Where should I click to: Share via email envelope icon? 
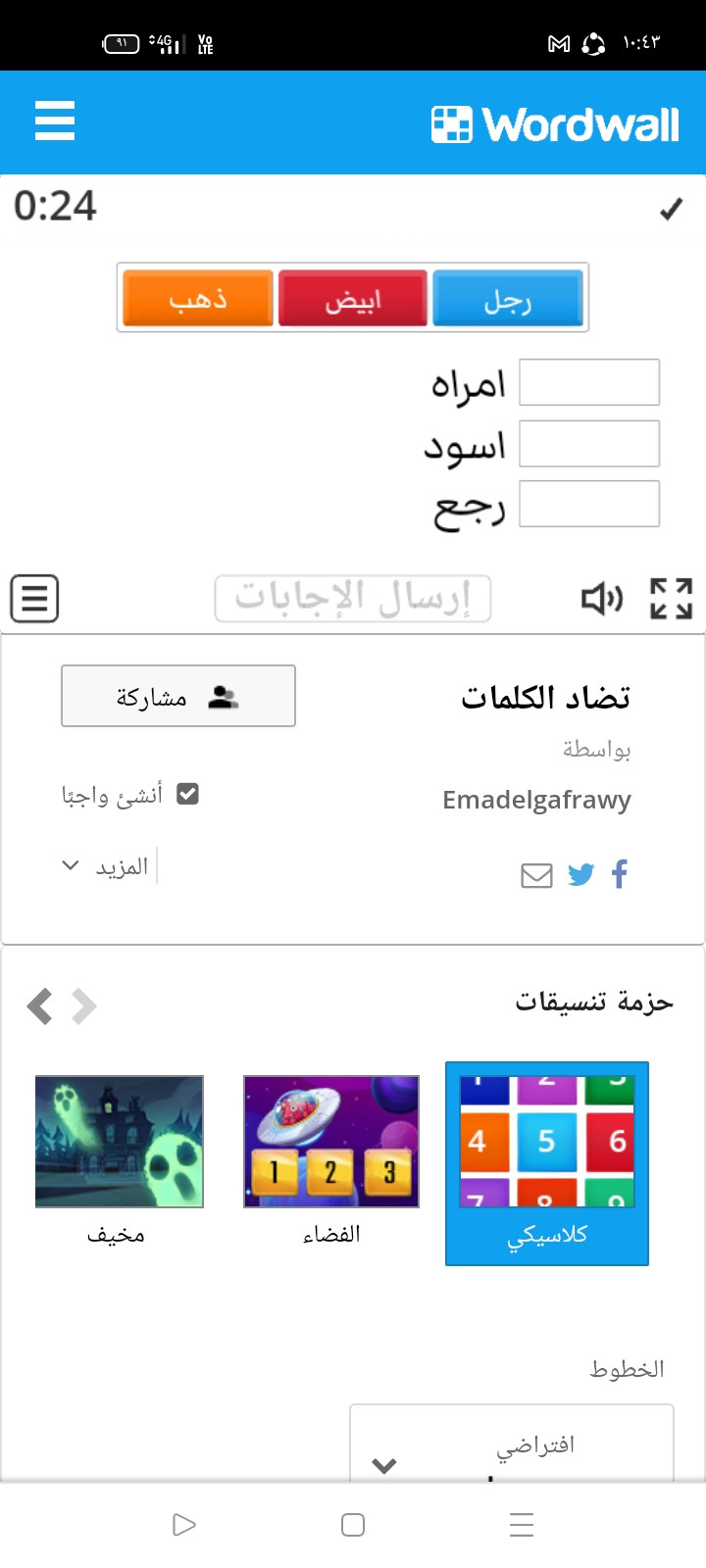[536, 875]
